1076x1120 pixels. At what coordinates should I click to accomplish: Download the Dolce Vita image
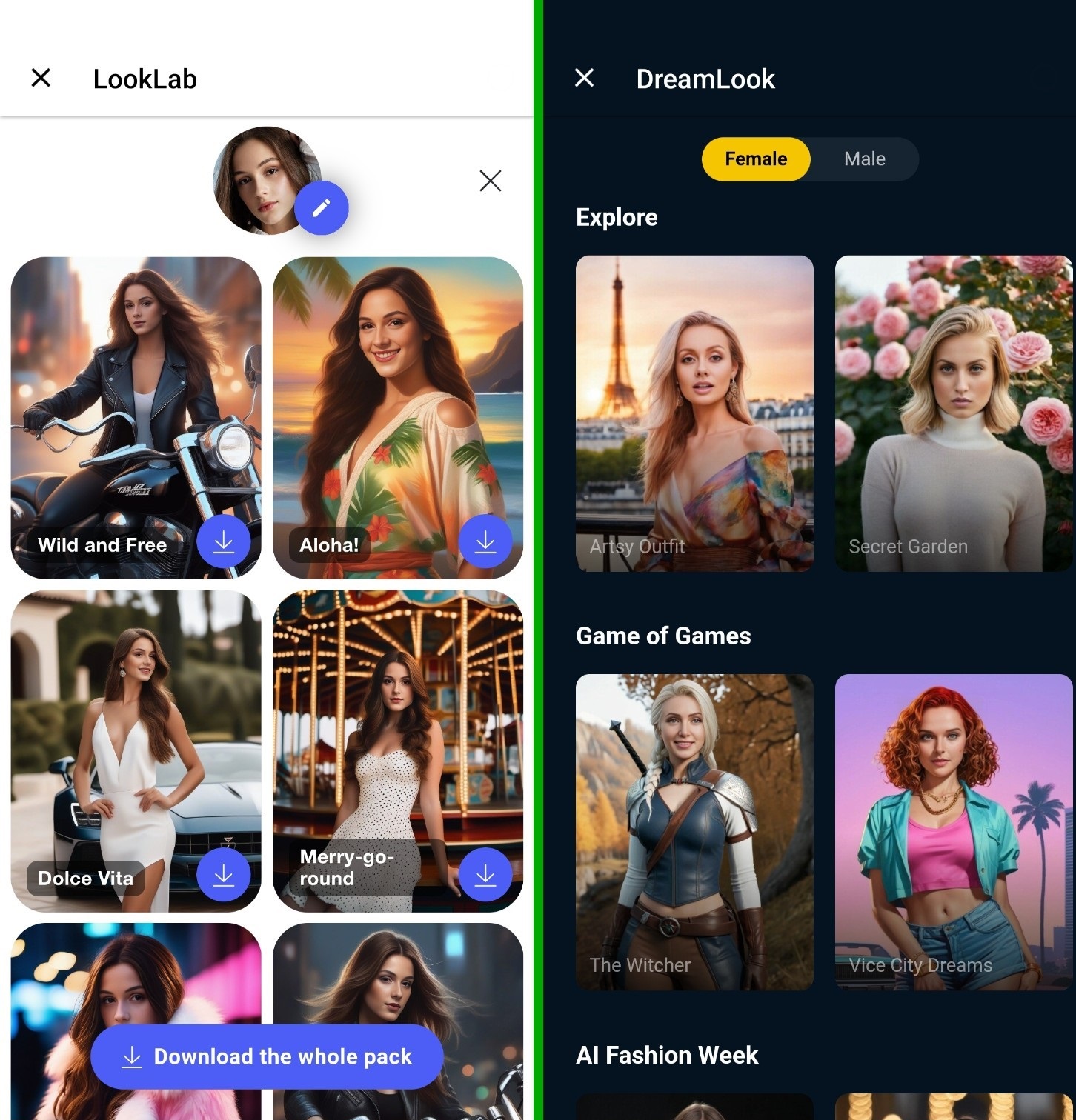point(223,875)
